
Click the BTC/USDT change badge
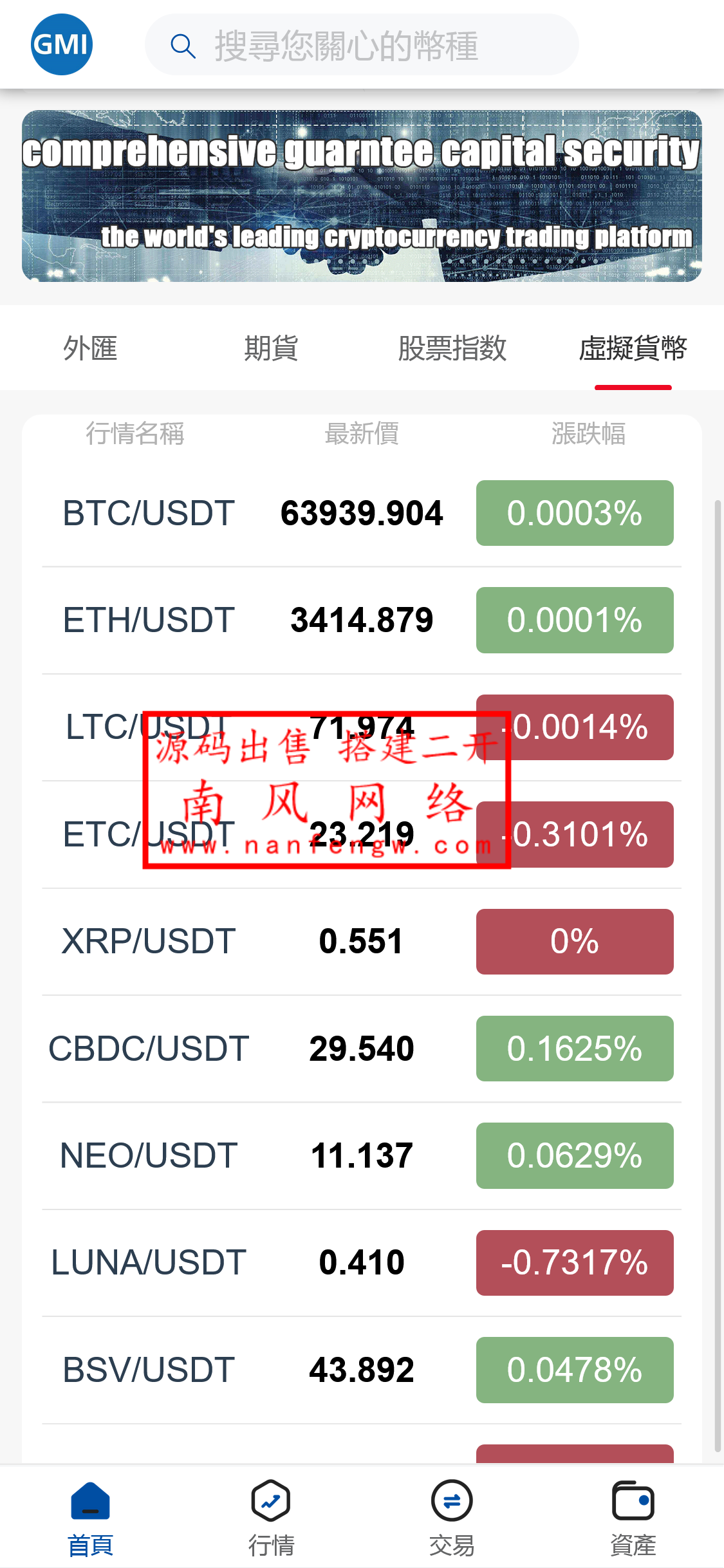pos(575,513)
